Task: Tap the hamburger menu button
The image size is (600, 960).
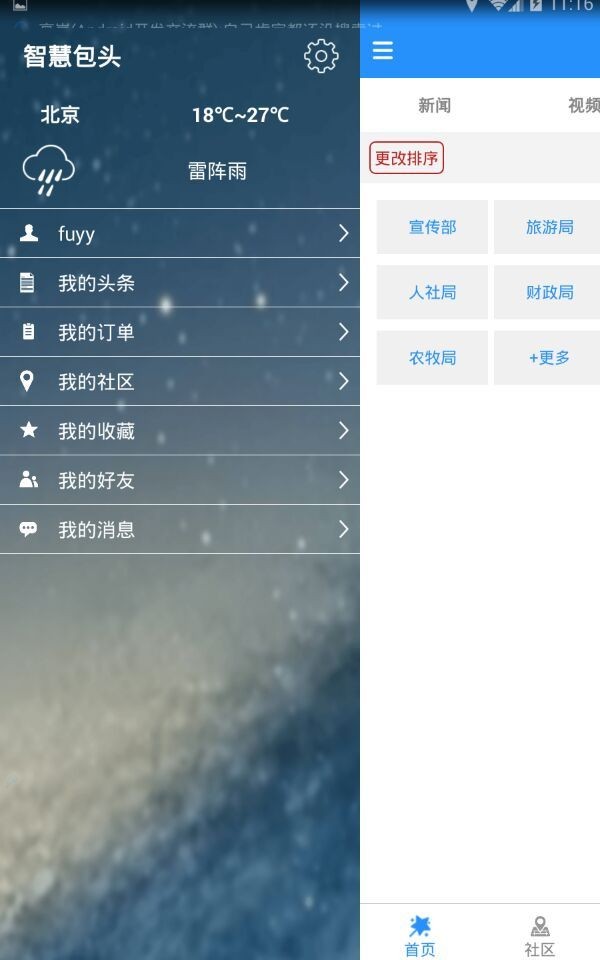Action: click(383, 50)
